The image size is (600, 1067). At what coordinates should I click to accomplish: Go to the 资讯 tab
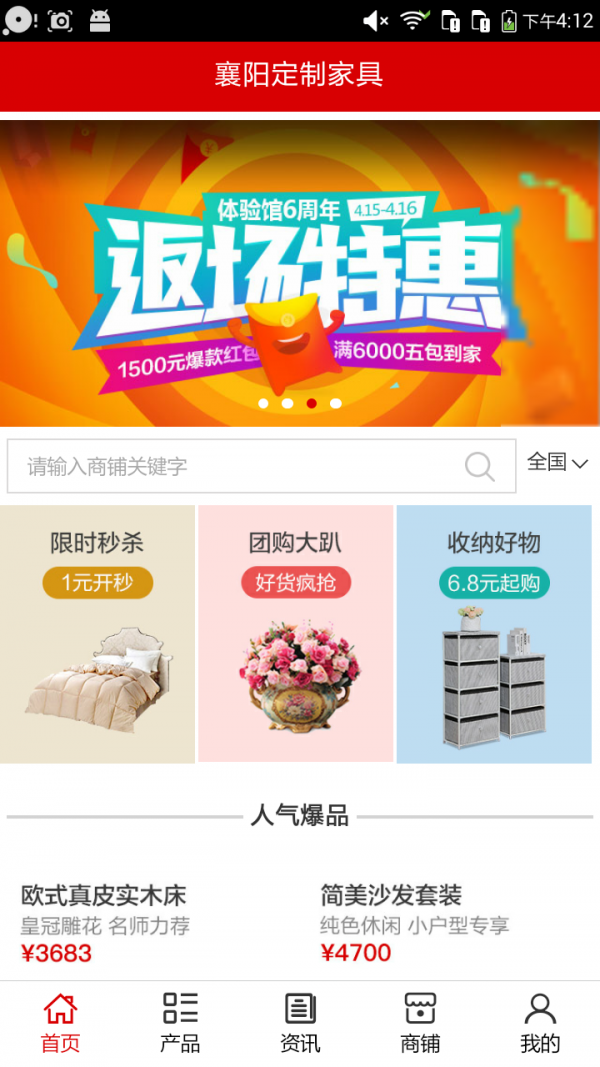coord(300,1023)
